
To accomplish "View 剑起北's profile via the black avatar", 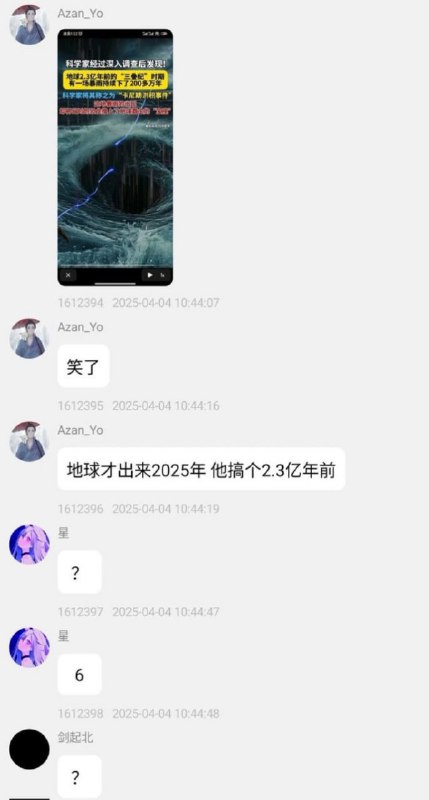I will pyautogui.click(x=29, y=749).
